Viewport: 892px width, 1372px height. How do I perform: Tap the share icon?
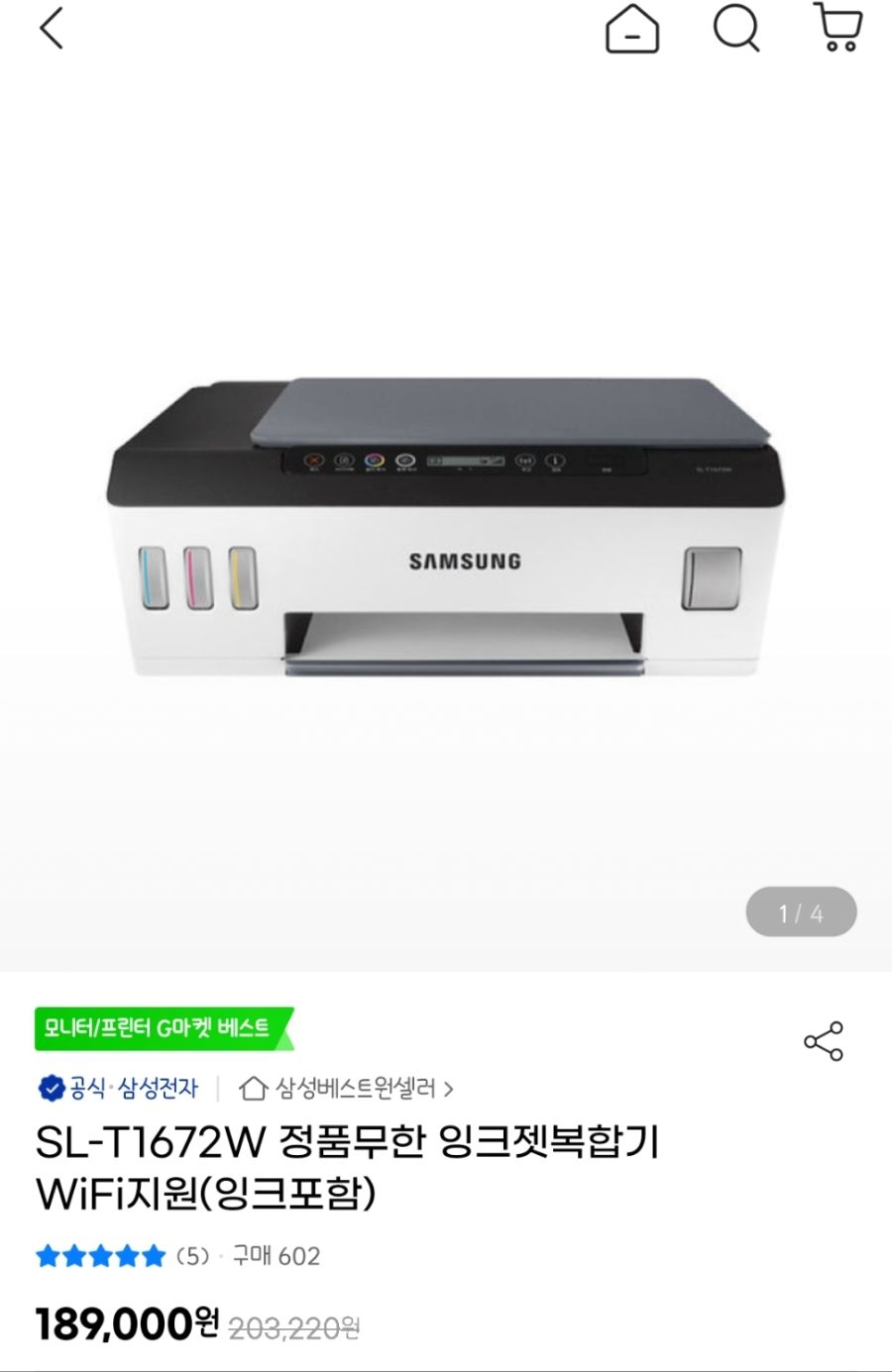tap(826, 1040)
